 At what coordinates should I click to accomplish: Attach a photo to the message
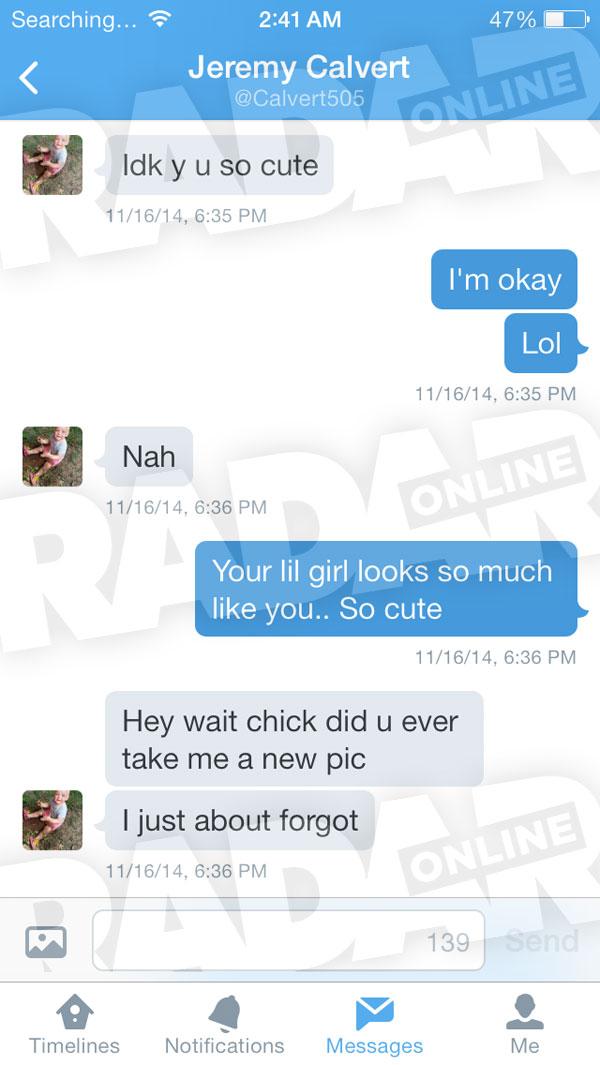pos(46,941)
